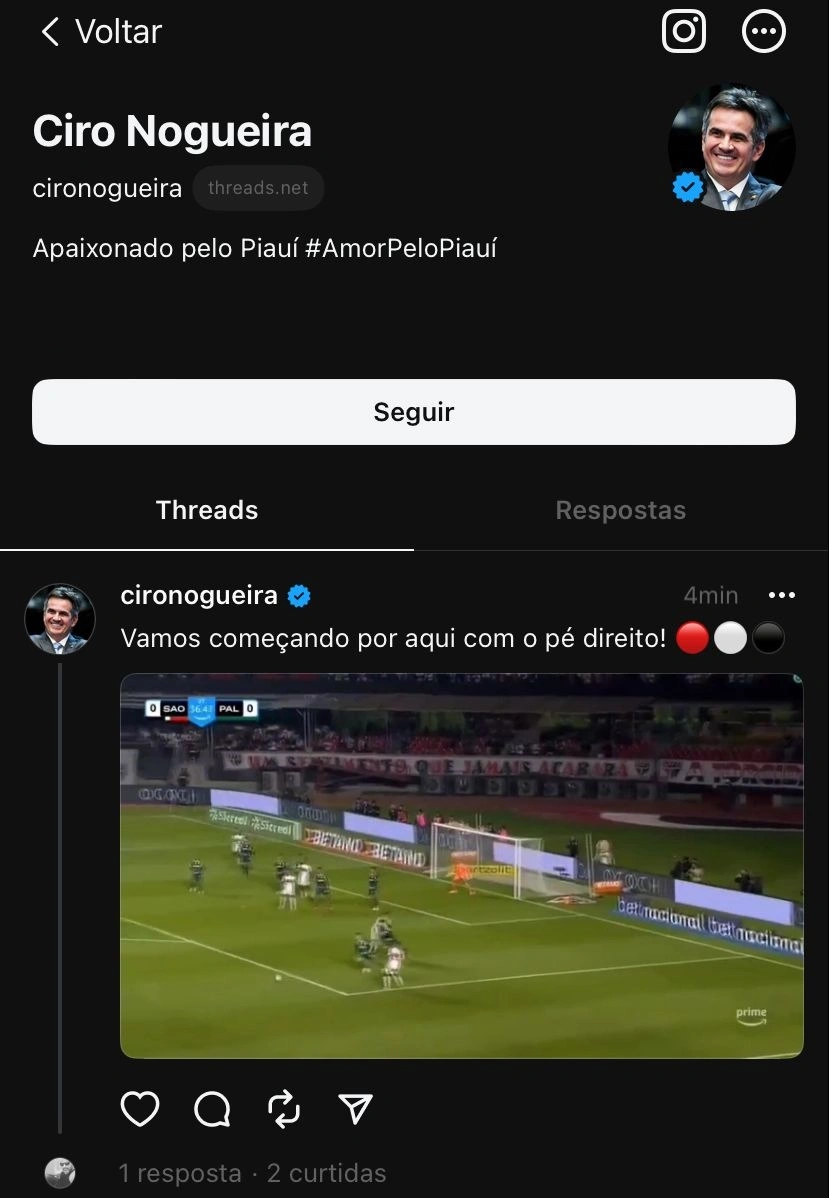Open the profile overflow menu
Image resolution: width=829 pixels, height=1198 pixels.
764,31
